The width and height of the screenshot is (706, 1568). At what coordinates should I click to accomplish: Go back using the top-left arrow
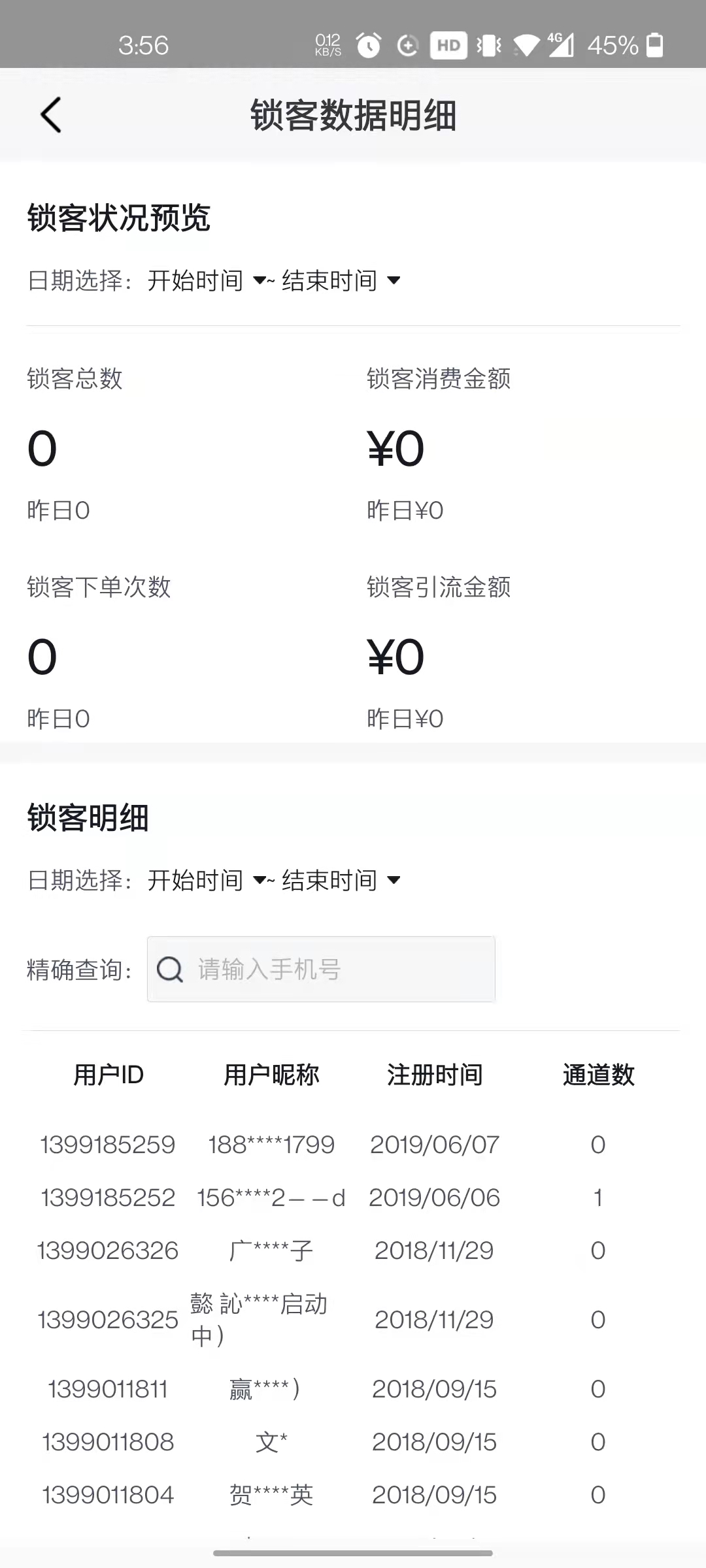coord(51,115)
